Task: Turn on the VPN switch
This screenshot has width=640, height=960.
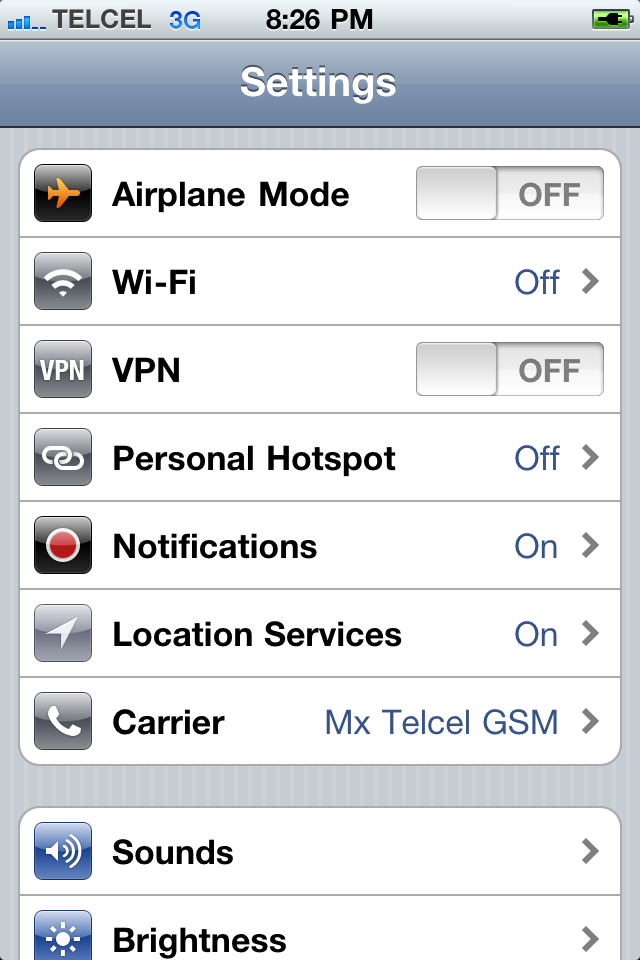Action: 509,370
